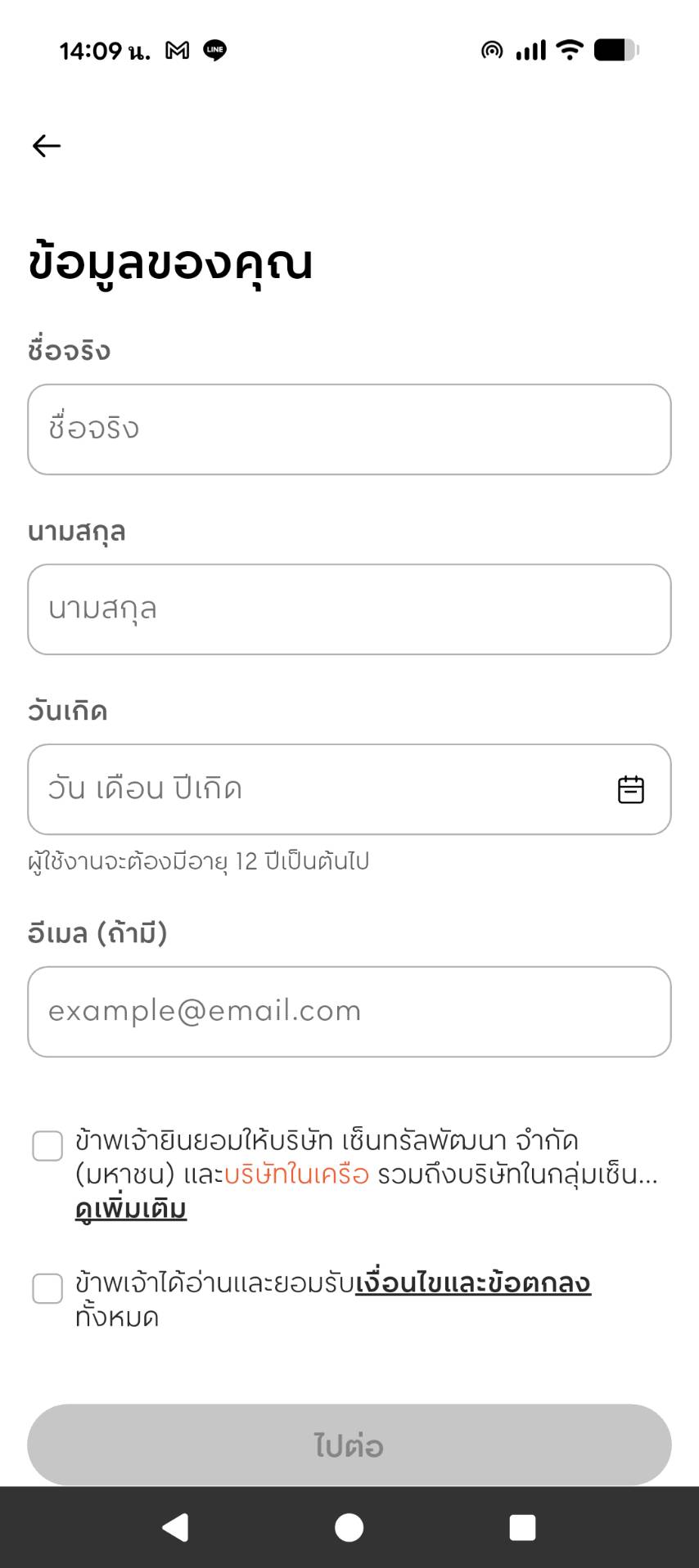Check the company data consent checkbox
The image size is (699, 1568).
(47, 1146)
